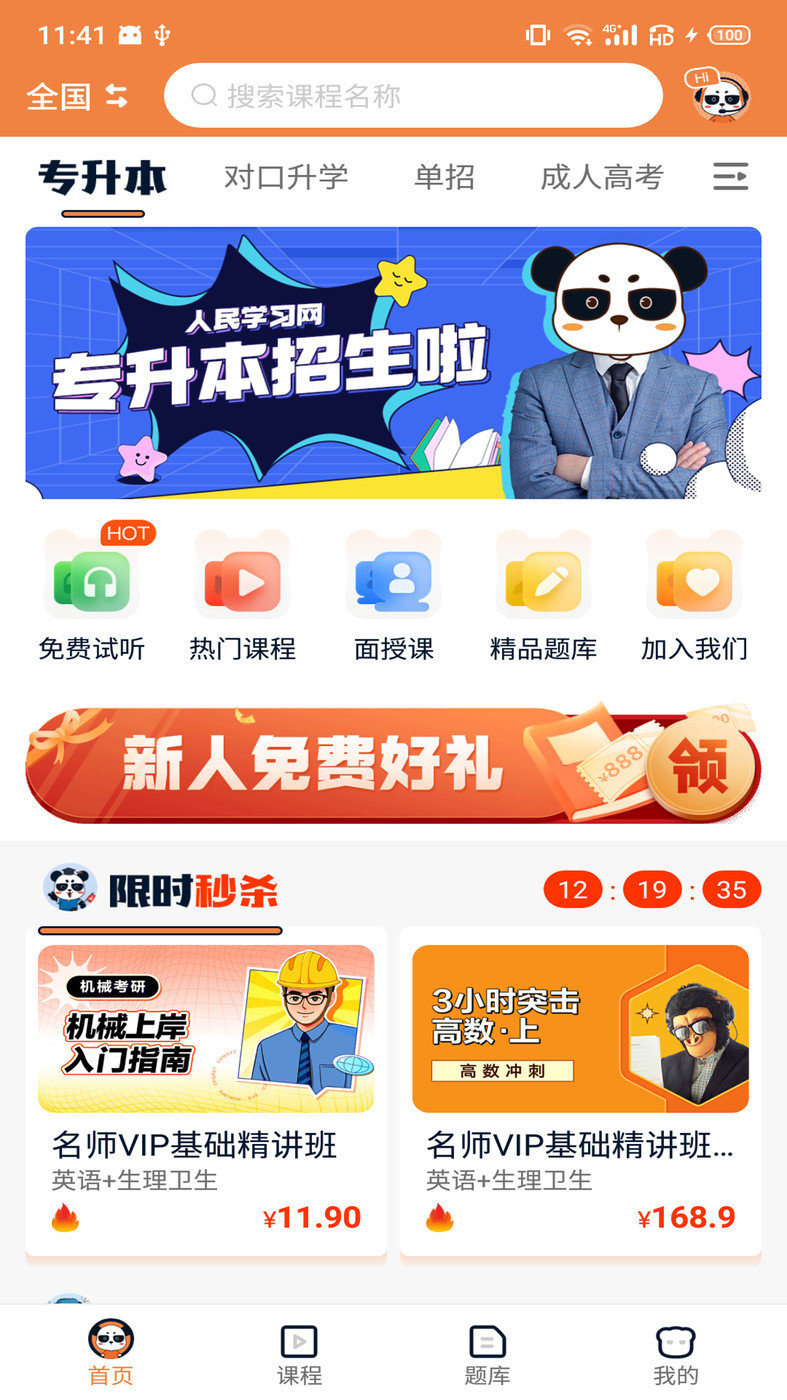Open the 全国 region selector
The image size is (787, 1400).
click(77, 96)
